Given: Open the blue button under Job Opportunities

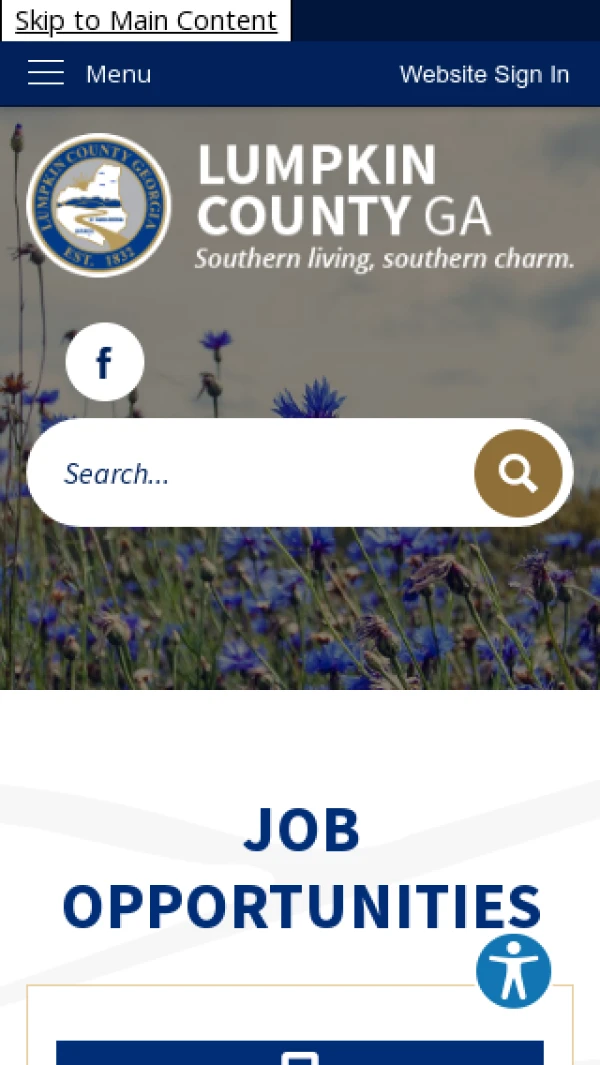Looking at the screenshot, I should coord(300,1052).
